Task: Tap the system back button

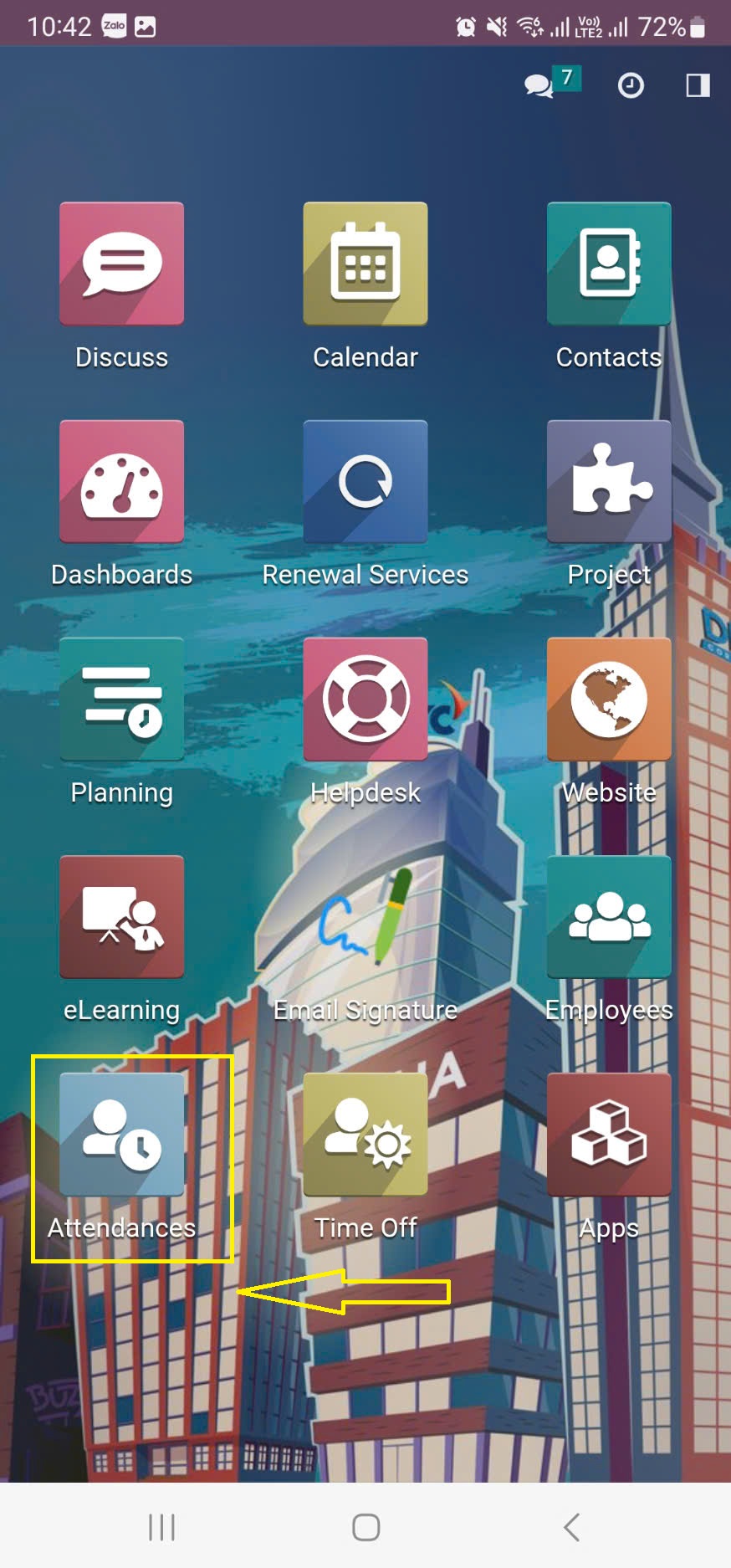Action: click(571, 1527)
